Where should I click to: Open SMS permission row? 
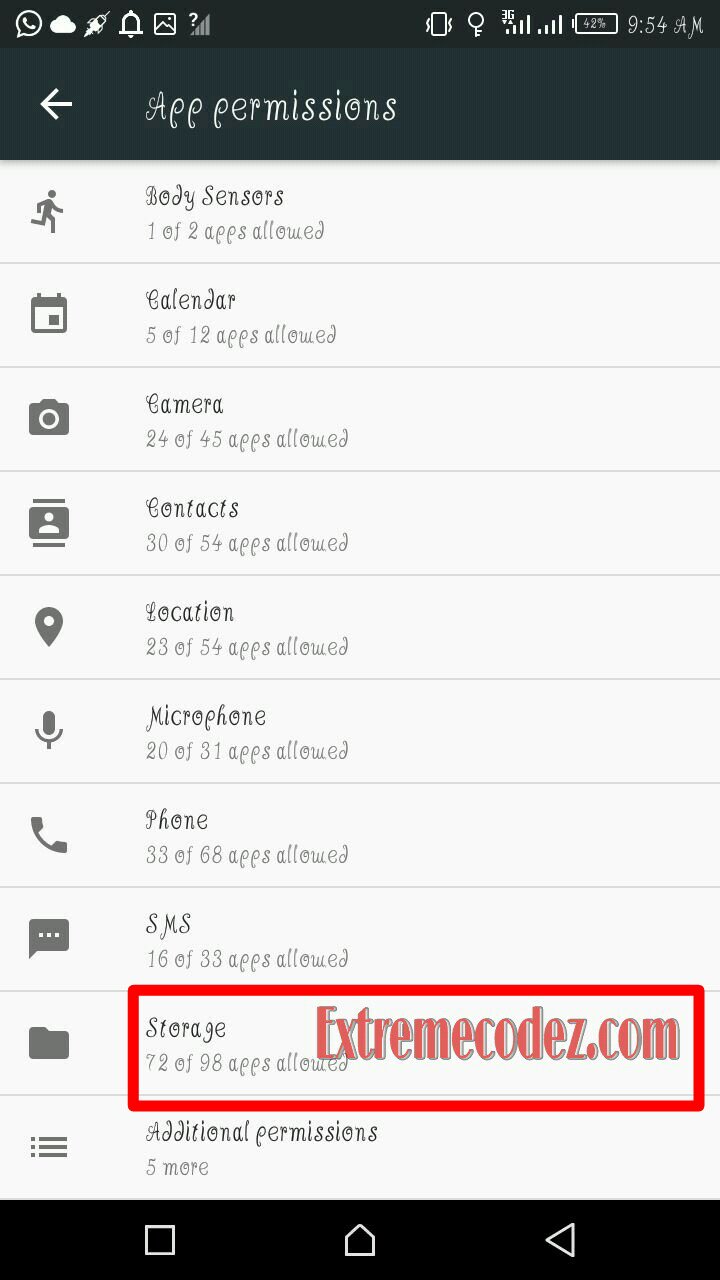[x=360, y=940]
